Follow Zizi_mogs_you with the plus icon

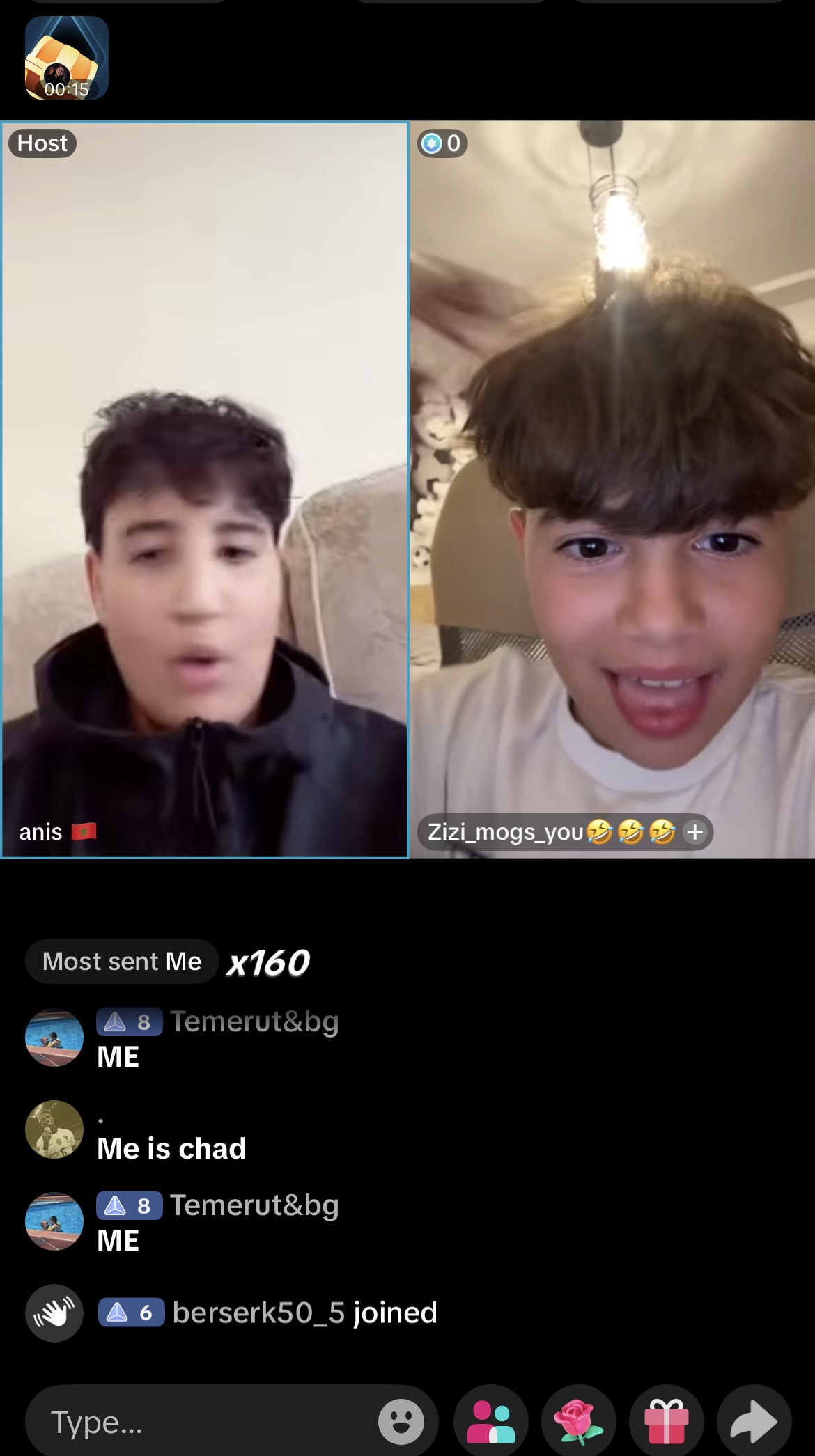click(694, 832)
